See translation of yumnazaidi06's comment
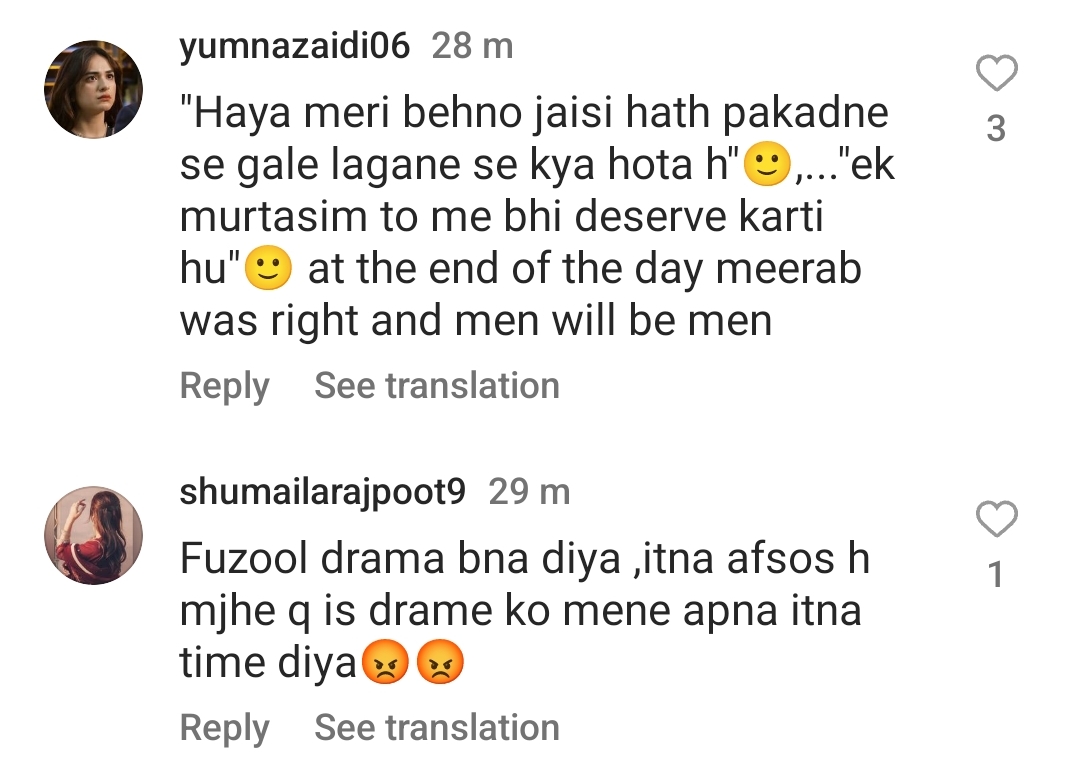 point(436,386)
